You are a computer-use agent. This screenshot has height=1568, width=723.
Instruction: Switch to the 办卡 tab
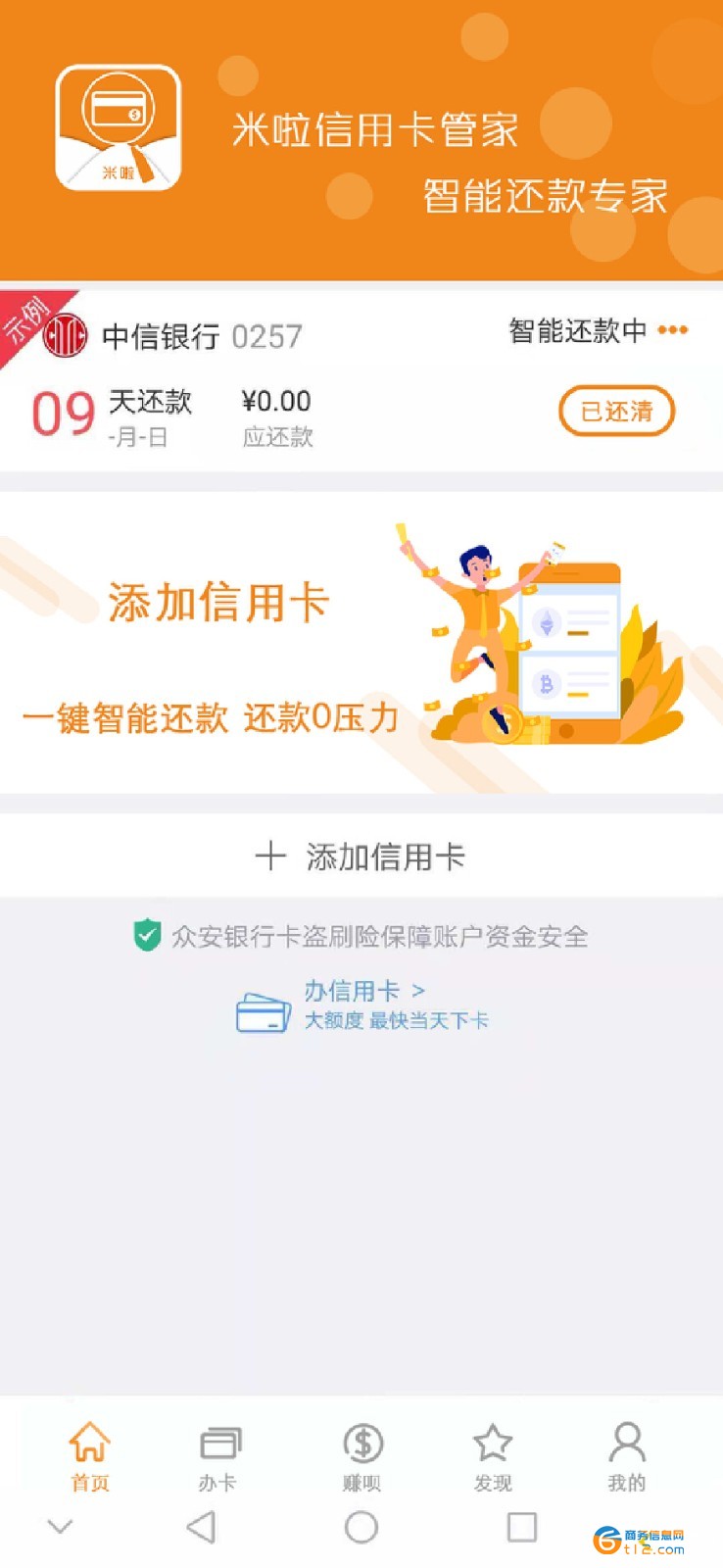pos(218,1456)
